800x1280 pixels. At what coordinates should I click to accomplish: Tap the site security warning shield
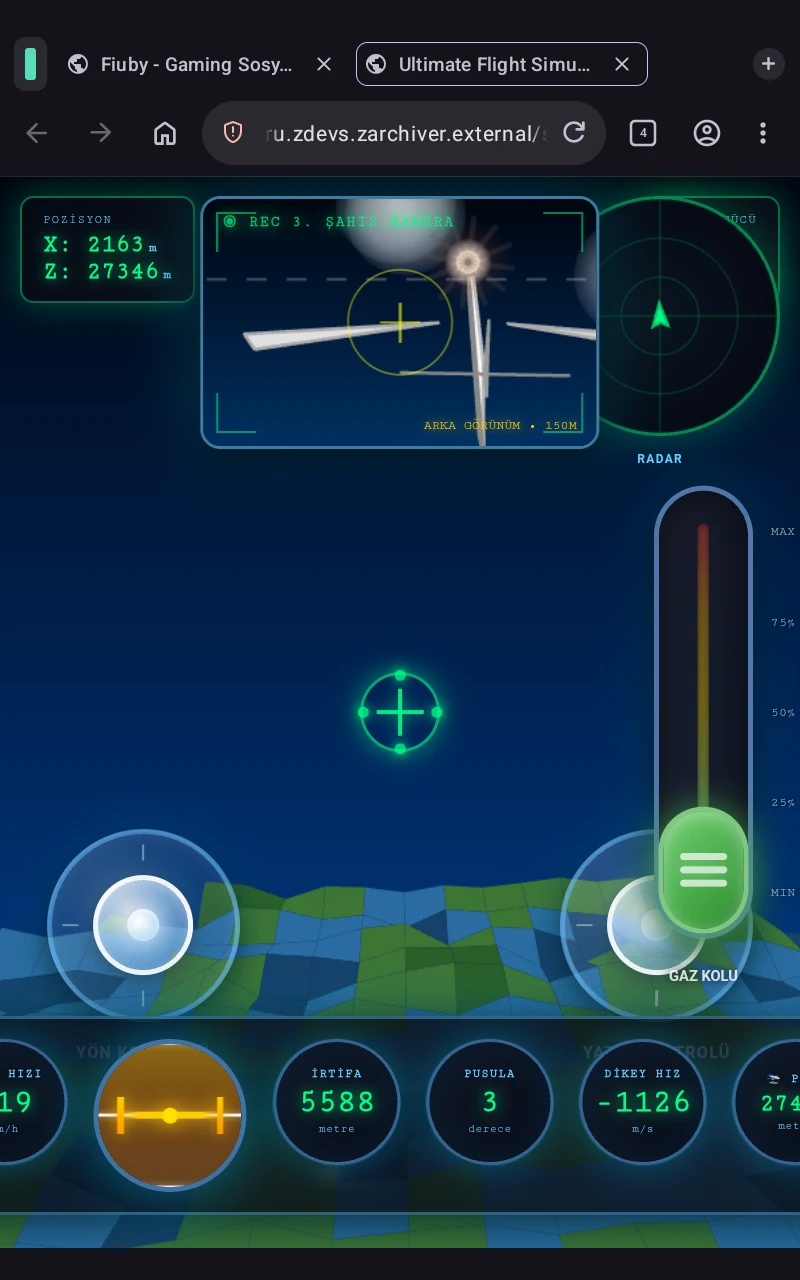233,133
